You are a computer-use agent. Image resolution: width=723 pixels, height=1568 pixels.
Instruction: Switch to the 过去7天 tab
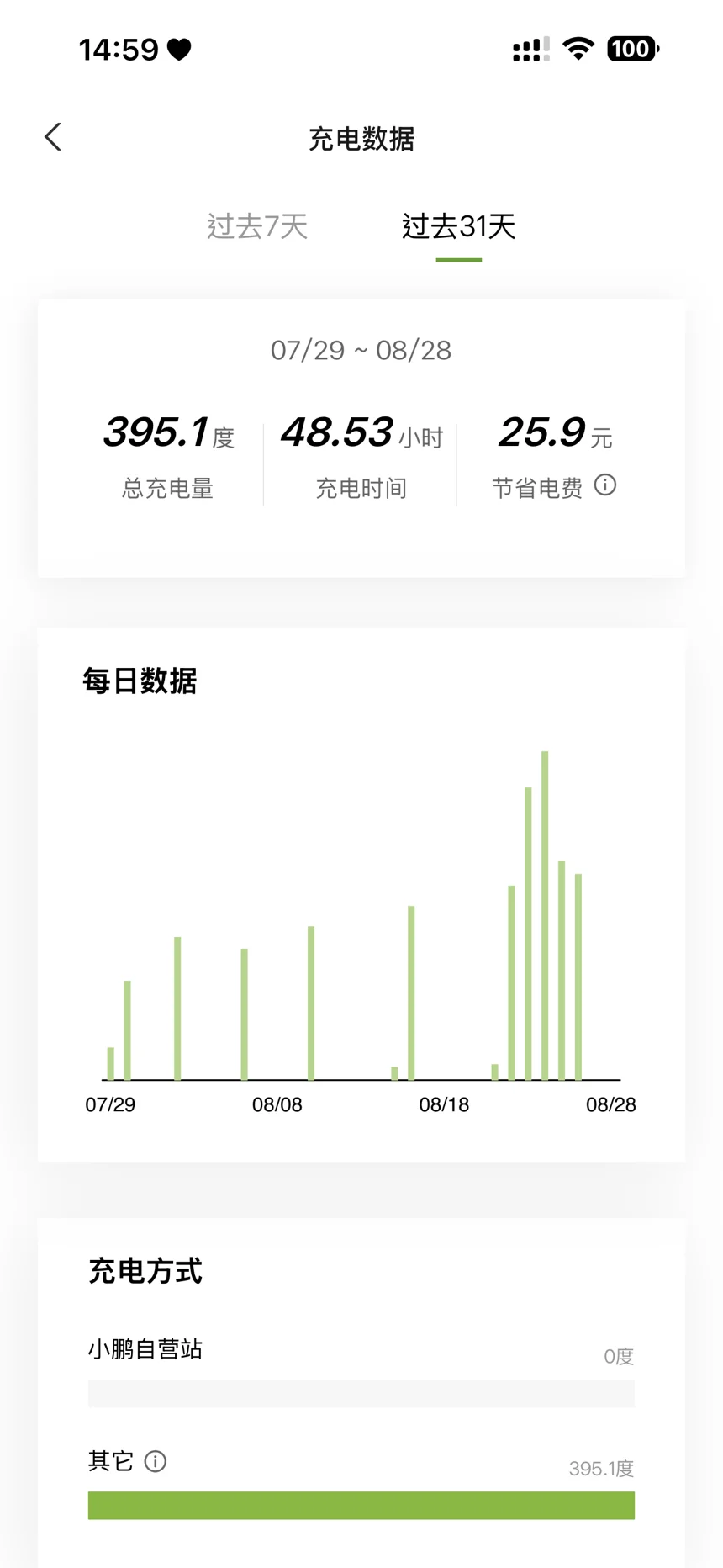tap(257, 226)
